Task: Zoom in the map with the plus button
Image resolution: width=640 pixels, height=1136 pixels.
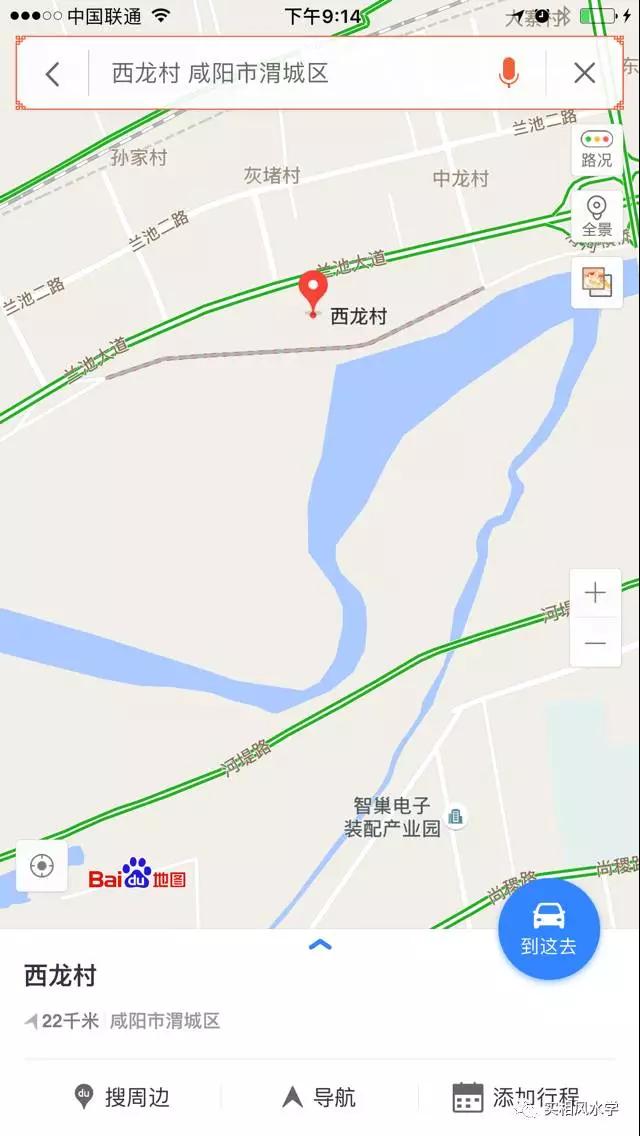Action: coord(595,593)
